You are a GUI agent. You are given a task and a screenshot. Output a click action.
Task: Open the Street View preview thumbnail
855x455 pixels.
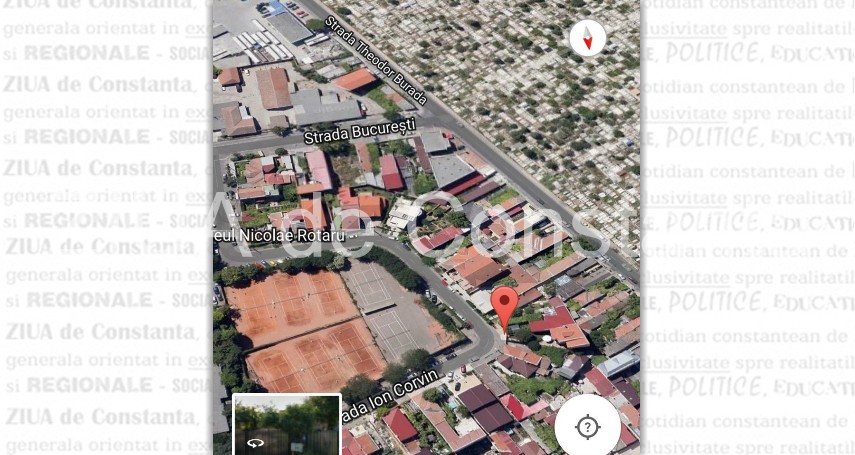coord(287,426)
